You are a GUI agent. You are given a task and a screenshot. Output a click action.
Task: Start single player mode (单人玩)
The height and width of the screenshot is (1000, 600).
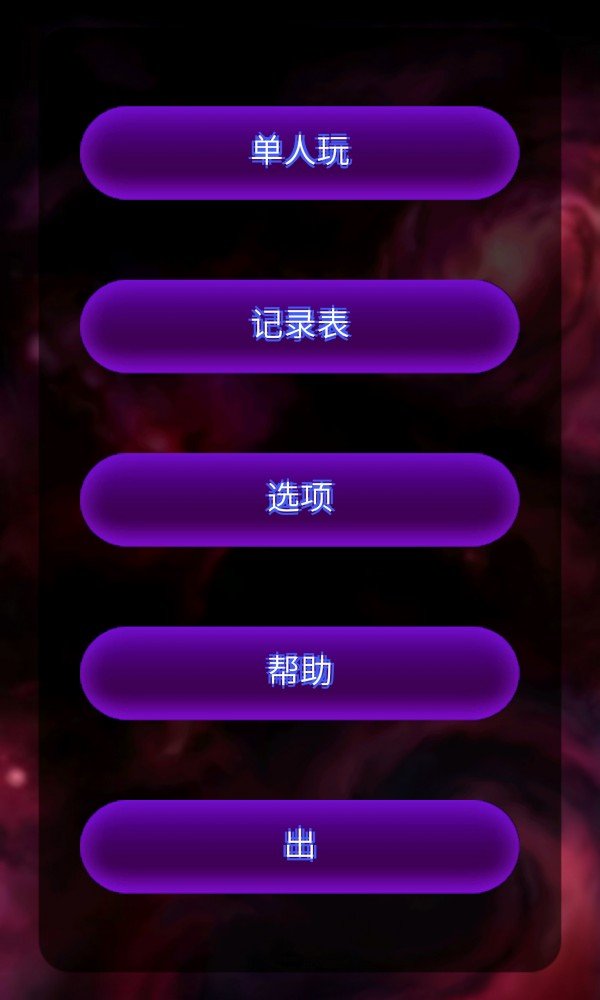click(x=299, y=153)
